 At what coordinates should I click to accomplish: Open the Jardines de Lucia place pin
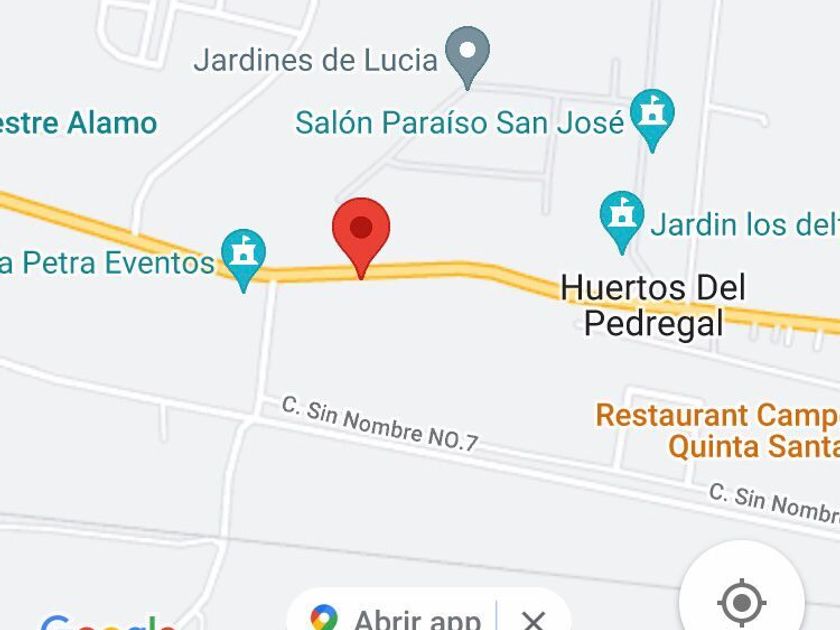coord(466,55)
